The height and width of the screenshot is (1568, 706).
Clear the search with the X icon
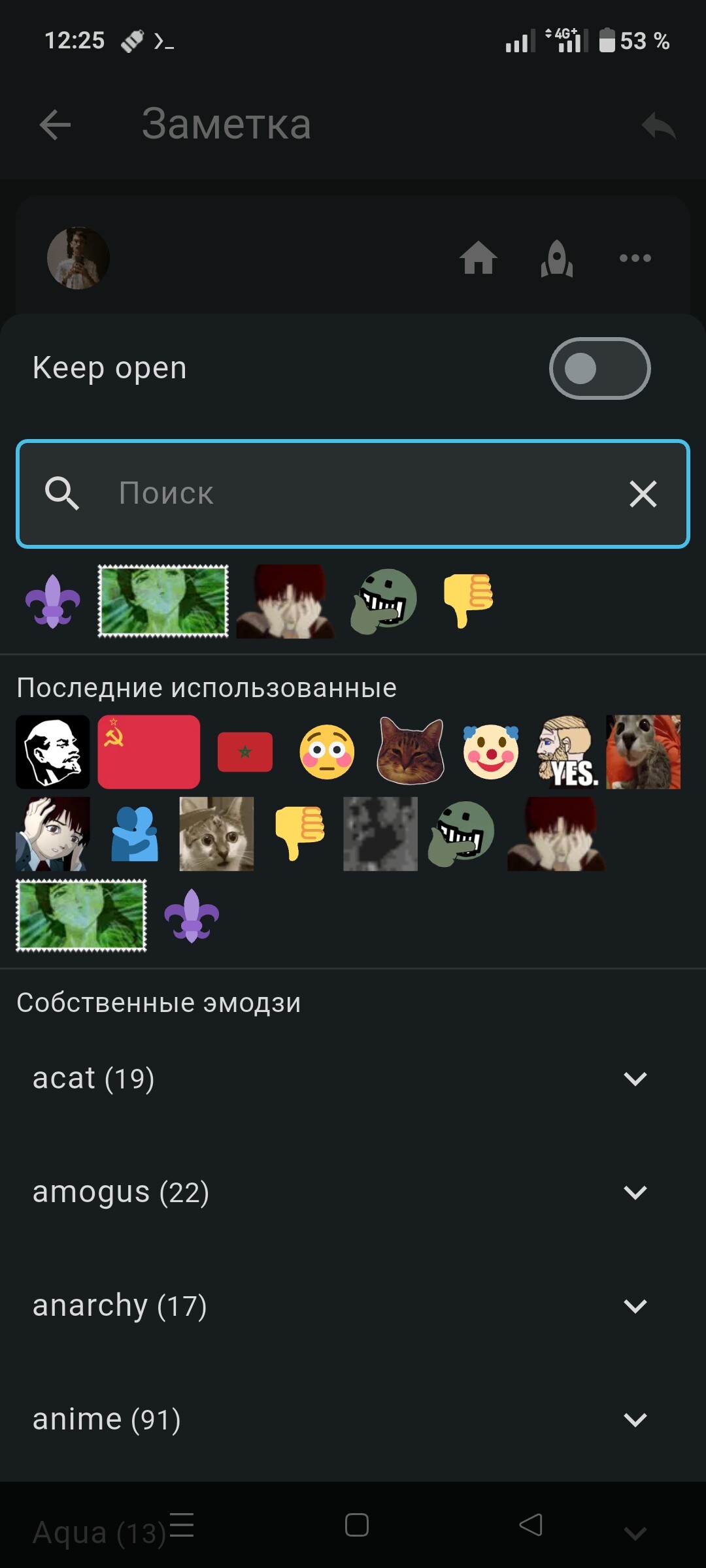point(643,494)
